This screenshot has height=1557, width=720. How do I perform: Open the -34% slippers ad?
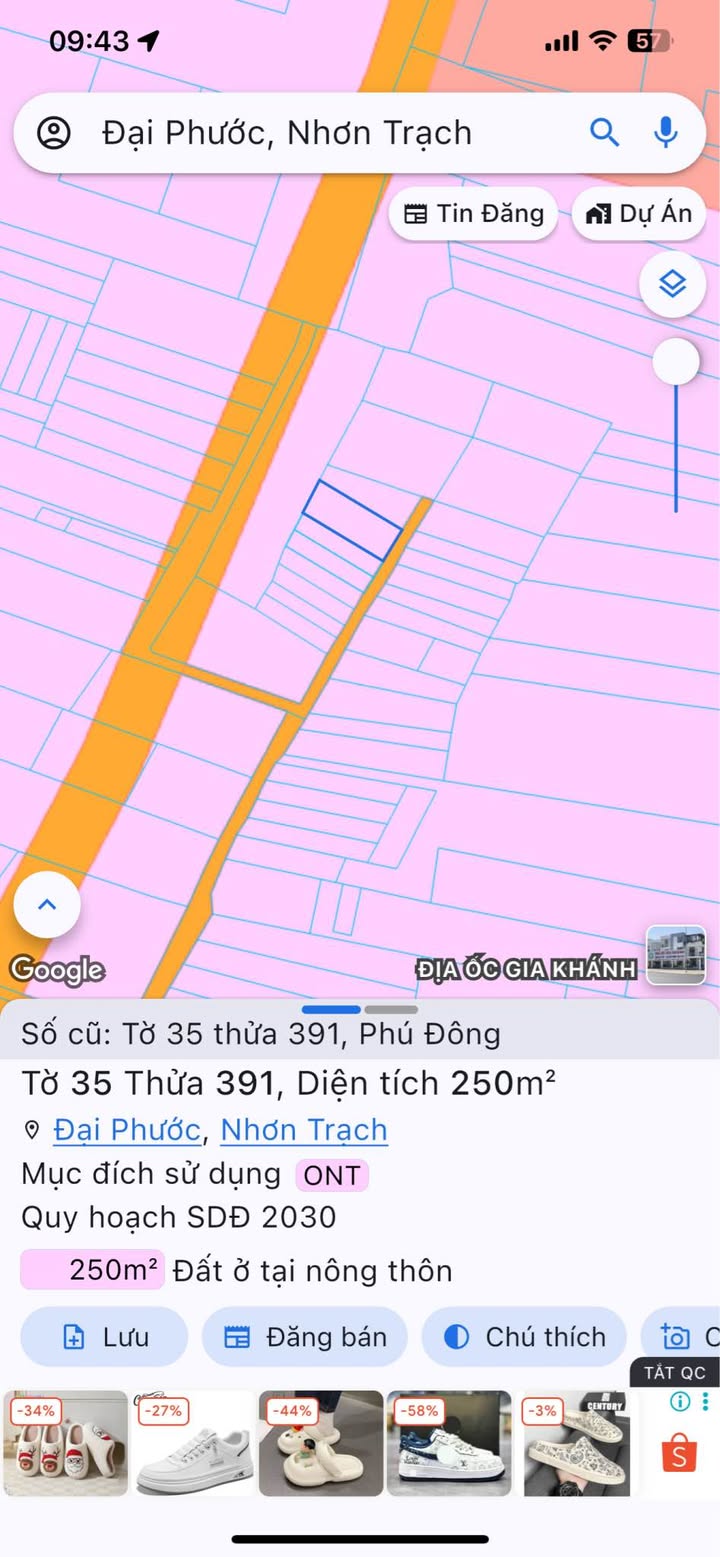tap(66, 1443)
